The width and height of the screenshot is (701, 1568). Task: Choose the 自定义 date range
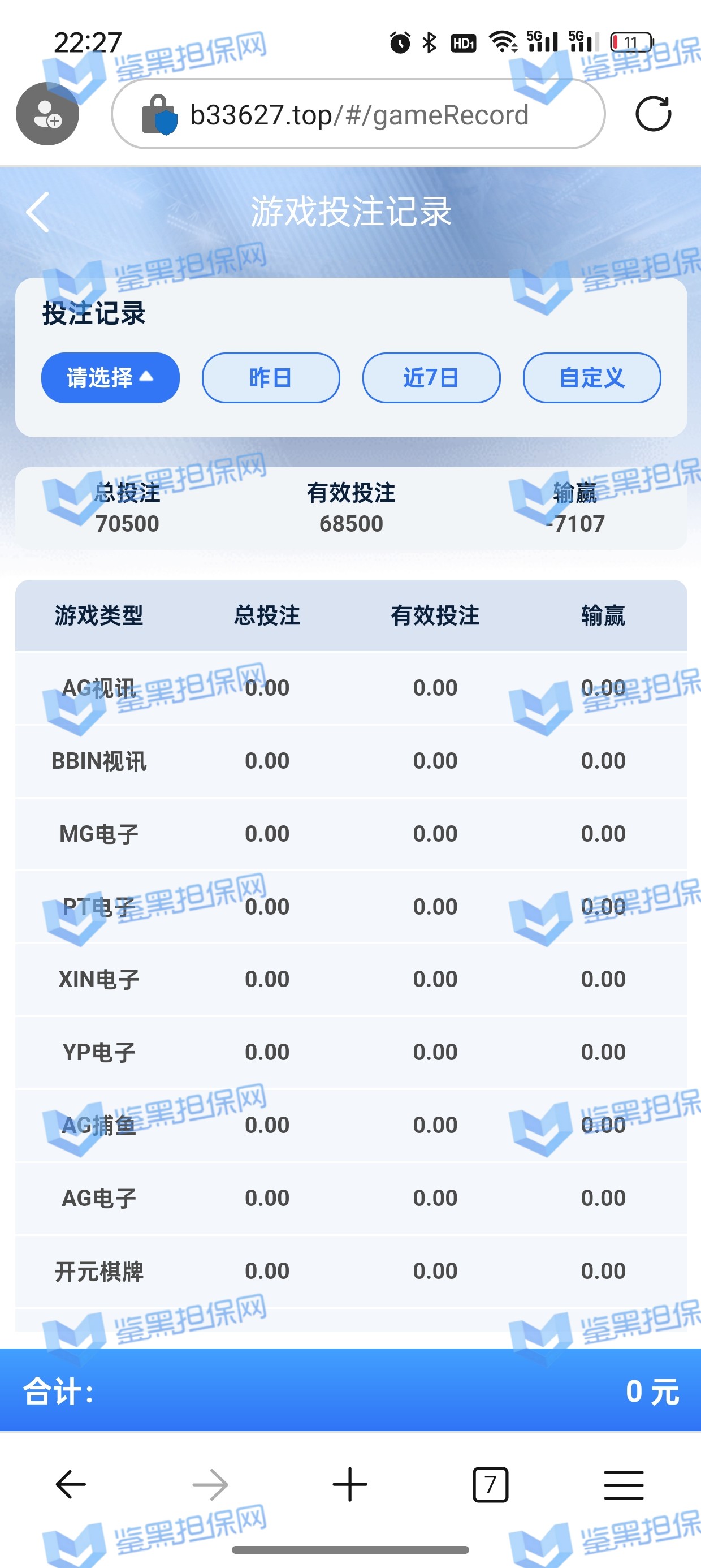pyautogui.click(x=591, y=378)
